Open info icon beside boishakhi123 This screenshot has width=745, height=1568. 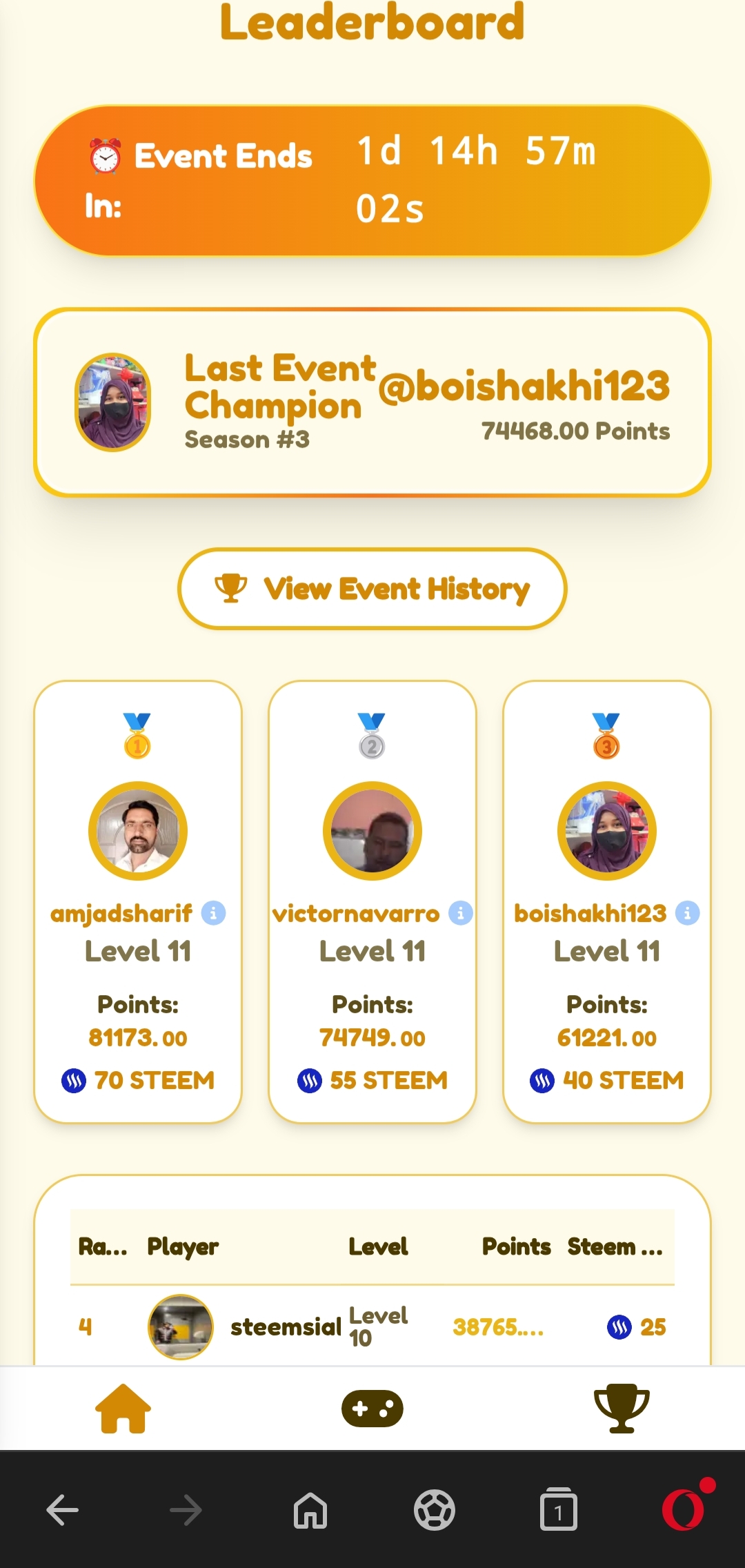[687, 913]
